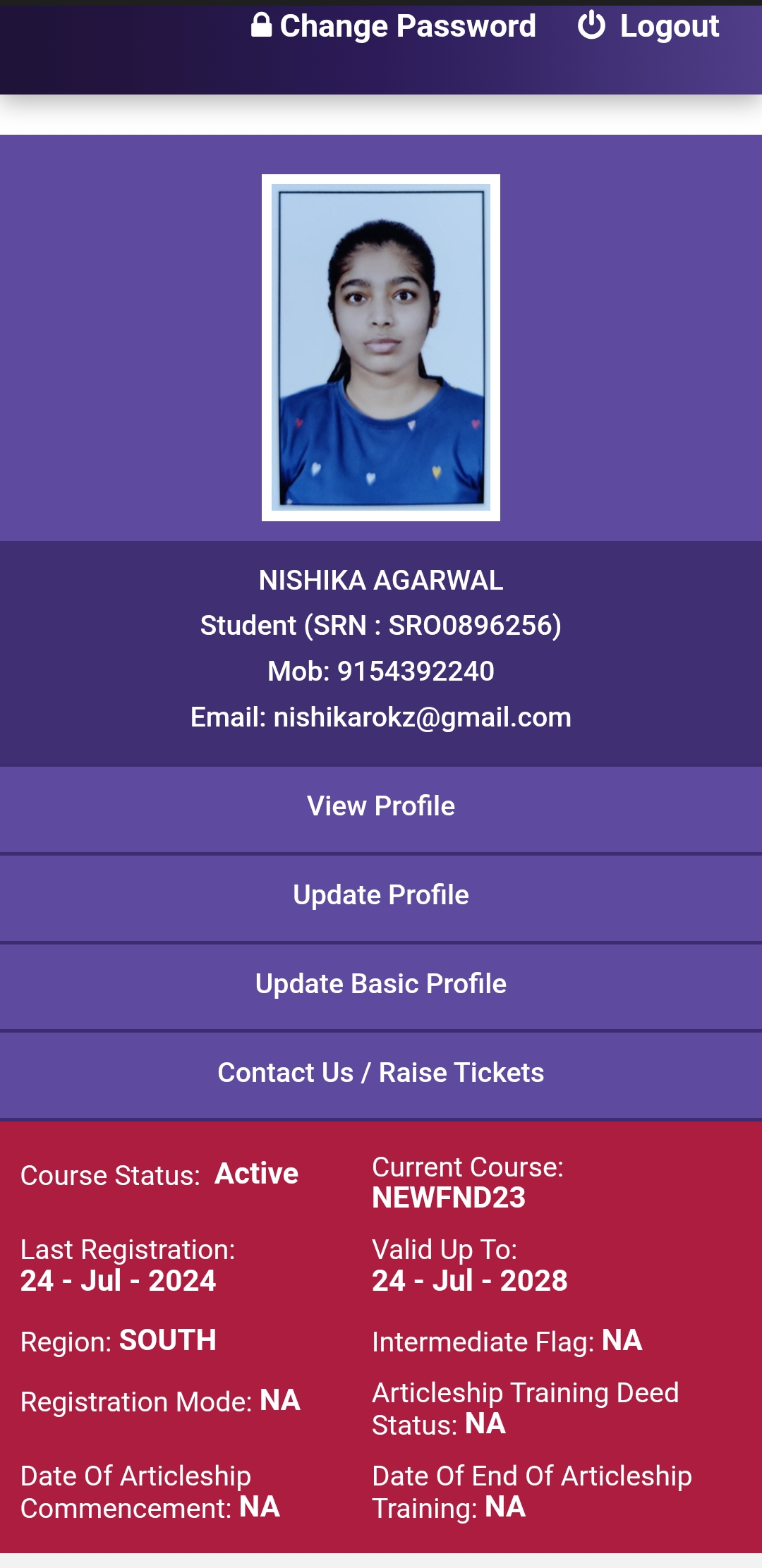Log out of the student account
The width and height of the screenshot is (762, 1568).
[x=648, y=27]
